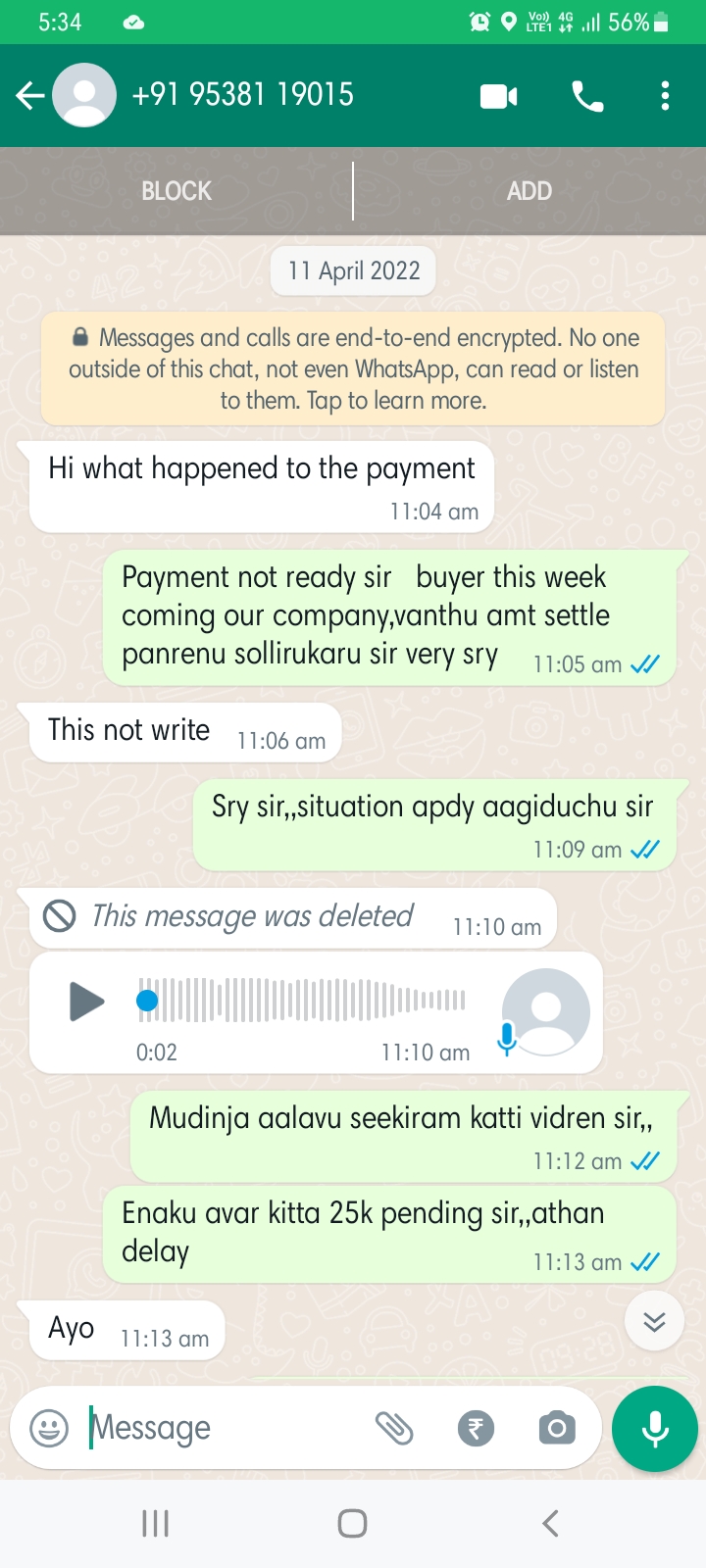Viewport: 706px width, 1568px height.
Task: Add this number to contacts
Action: click(529, 191)
